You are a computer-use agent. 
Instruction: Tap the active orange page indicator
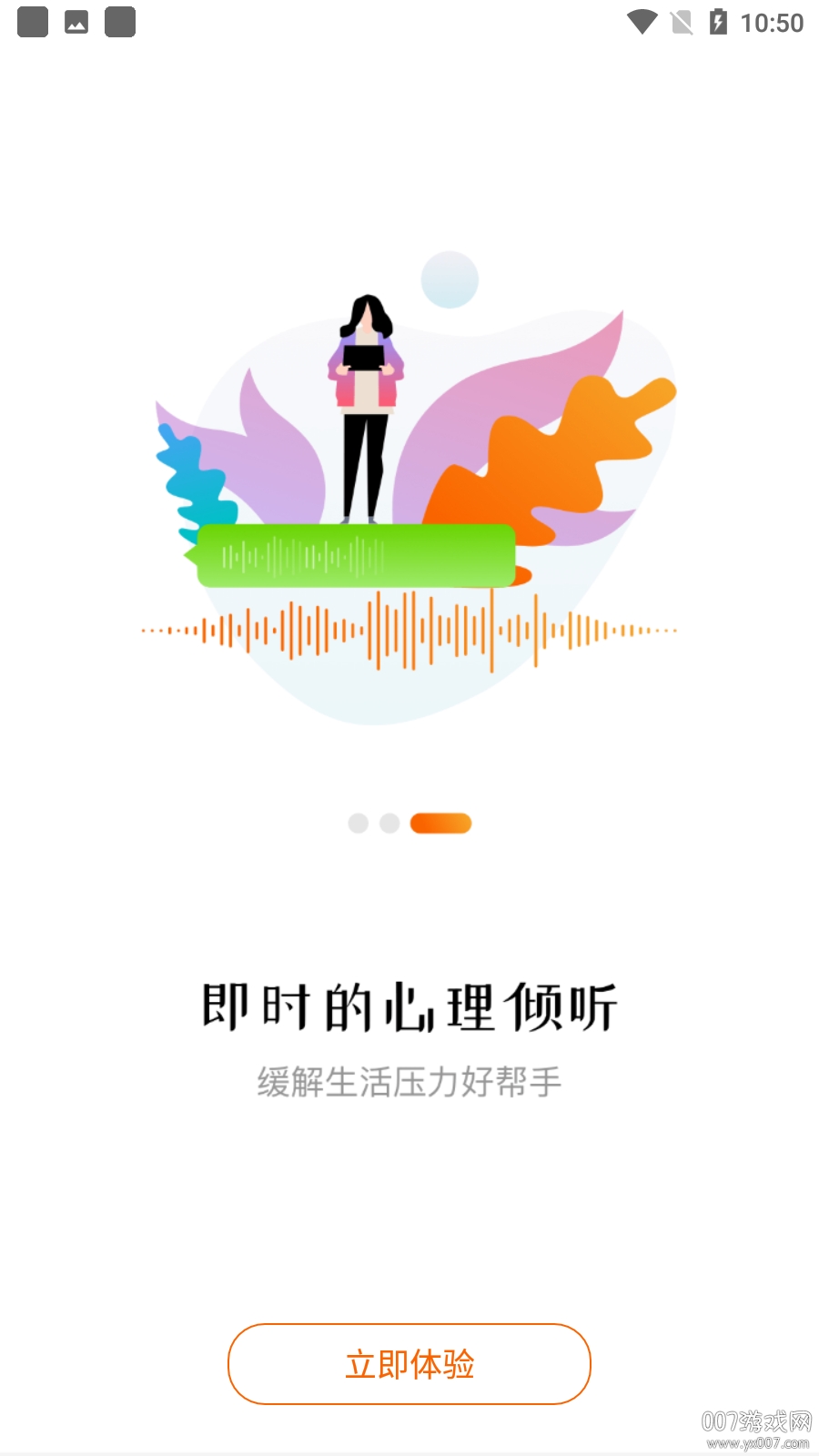coord(440,824)
